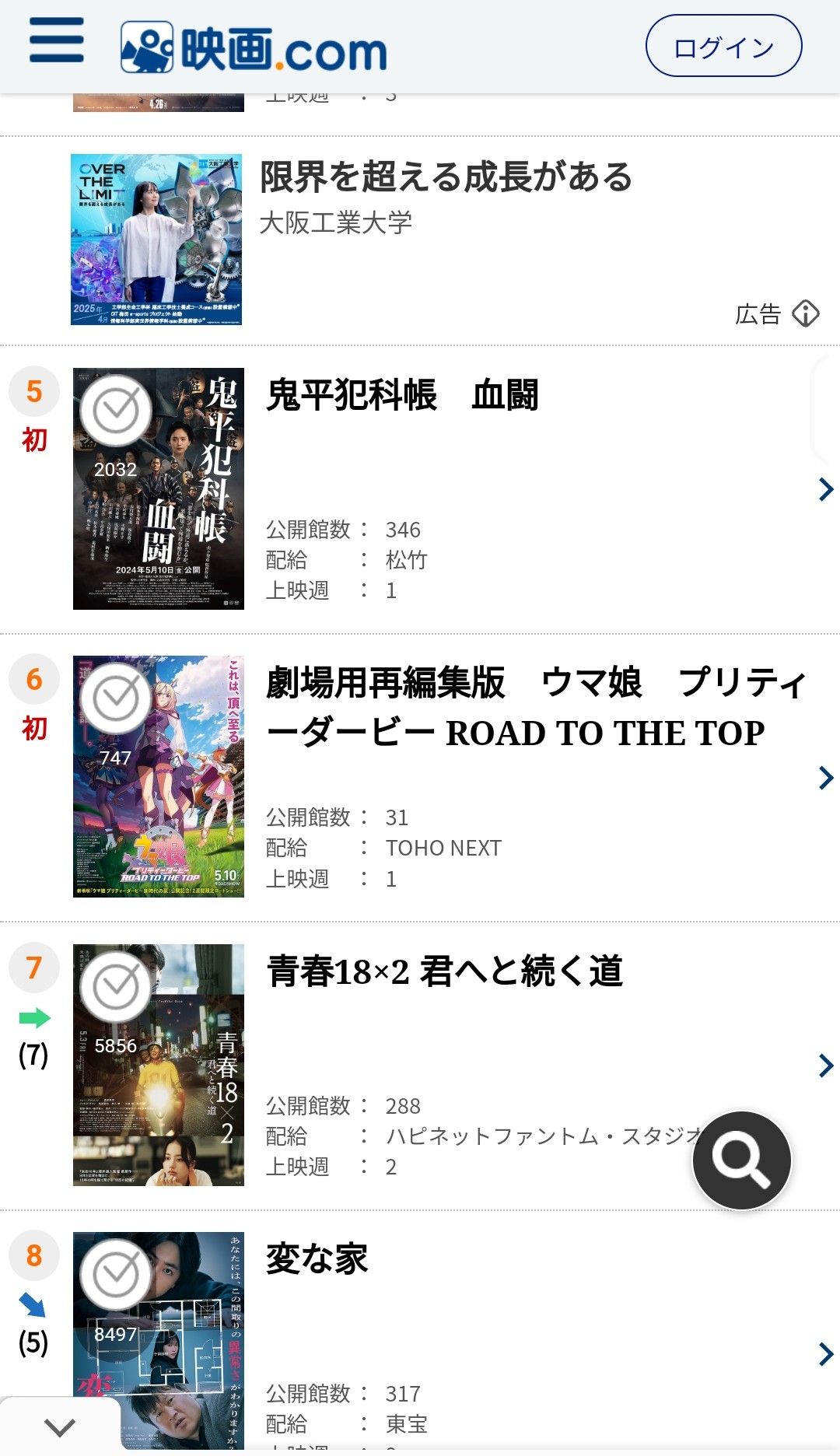The height and width of the screenshot is (1456, 840).
Task: Mark 青春18×2 as checked in
Action: point(116,987)
